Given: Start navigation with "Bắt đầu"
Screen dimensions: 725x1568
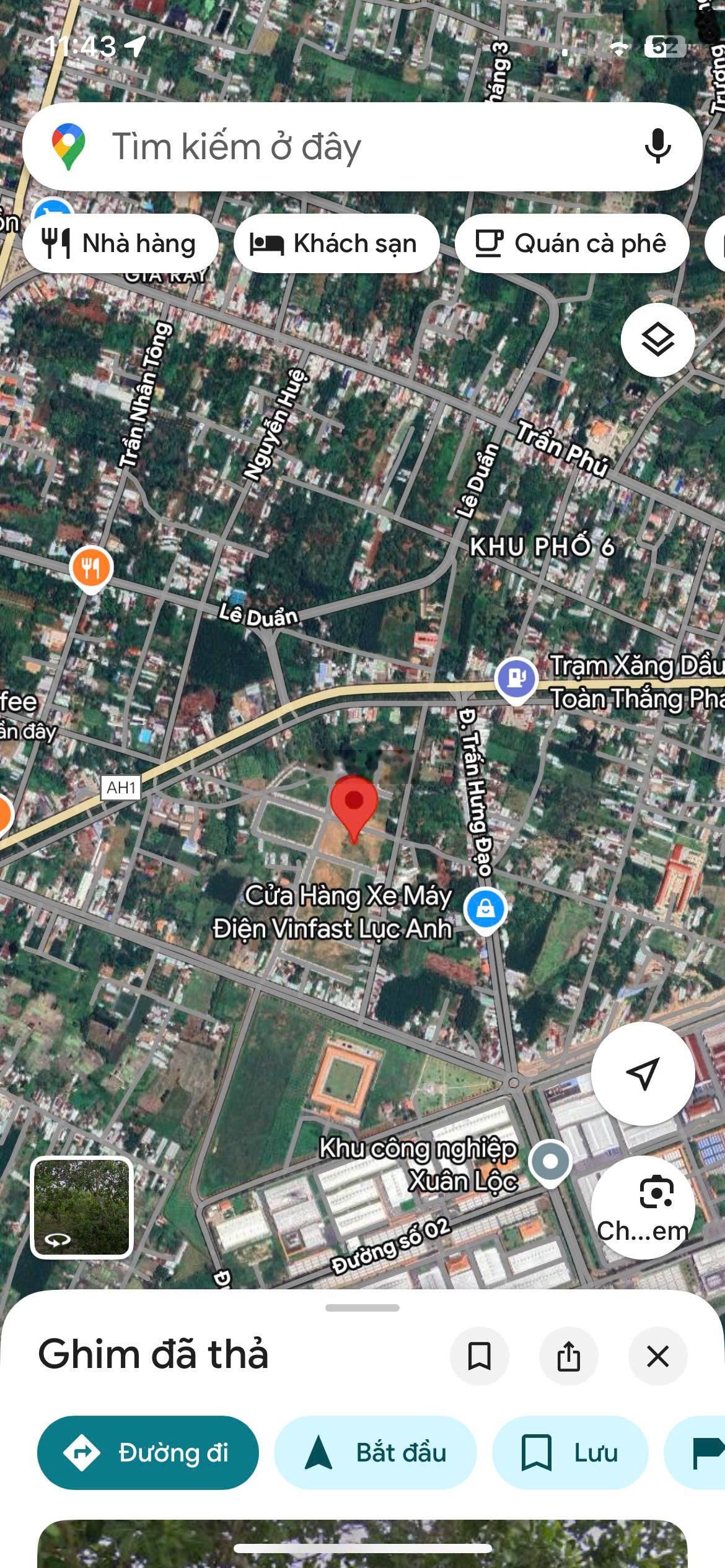Looking at the screenshot, I should (376, 1452).
